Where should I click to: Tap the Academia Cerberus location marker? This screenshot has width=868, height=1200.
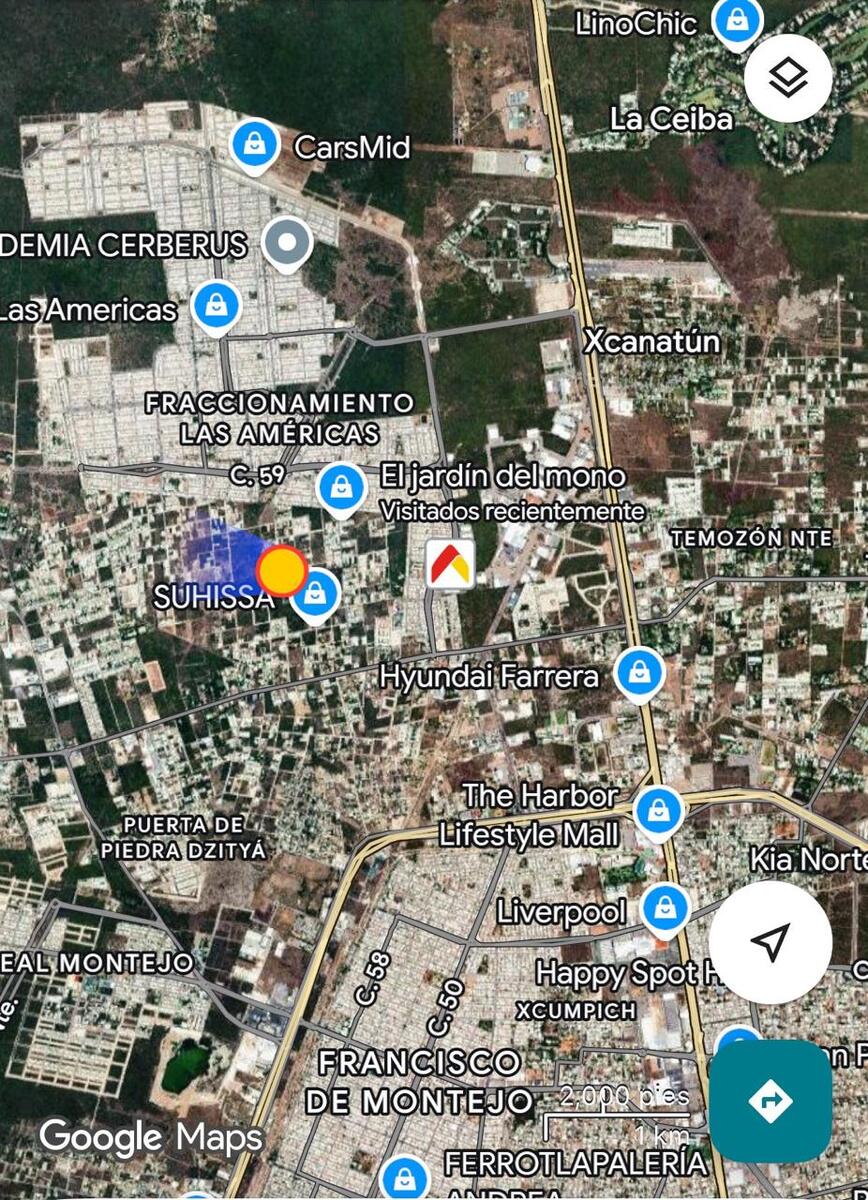pyautogui.click(x=288, y=242)
